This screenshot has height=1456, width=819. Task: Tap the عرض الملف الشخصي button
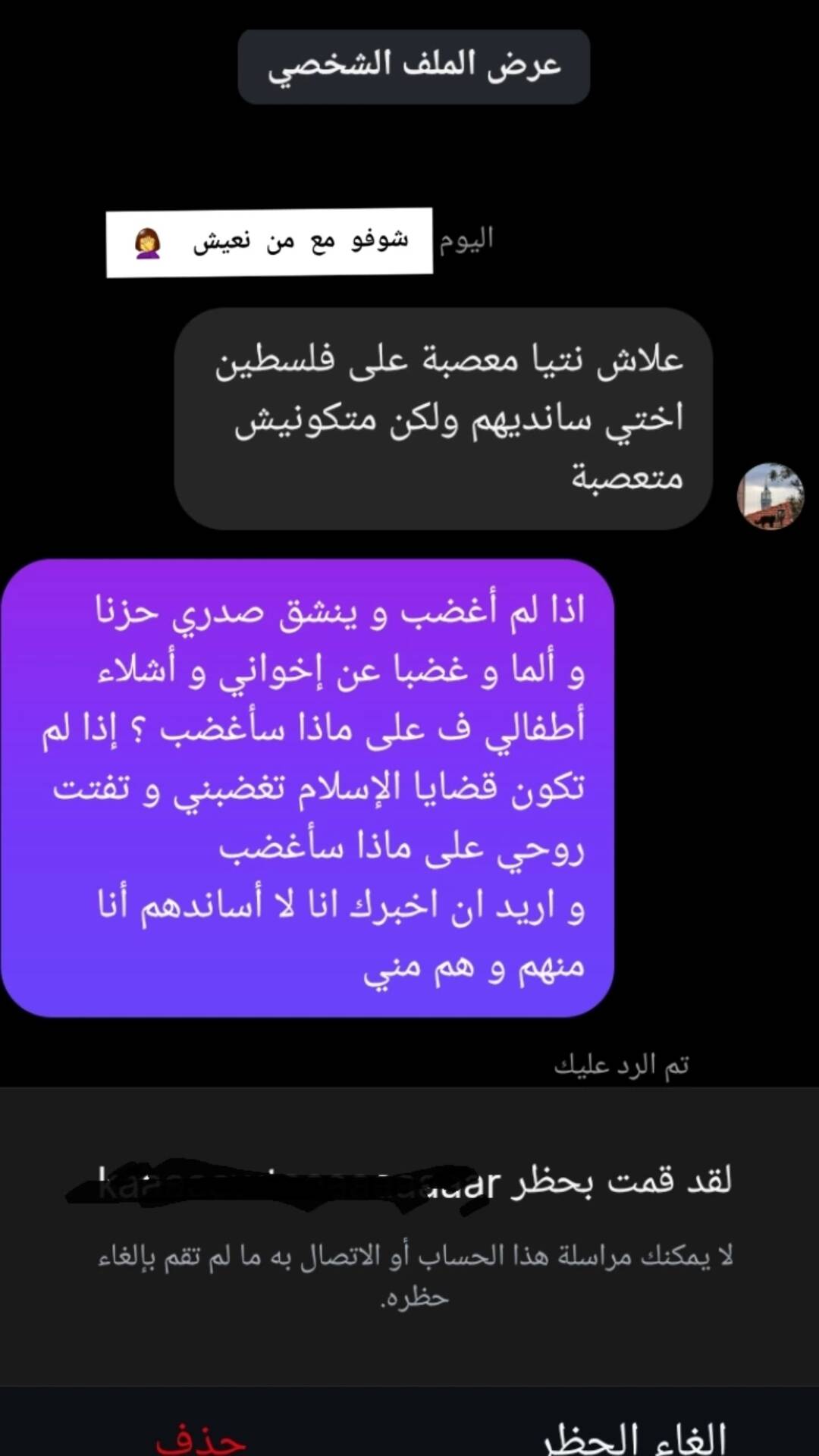pyautogui.click(x=414, y=67)
